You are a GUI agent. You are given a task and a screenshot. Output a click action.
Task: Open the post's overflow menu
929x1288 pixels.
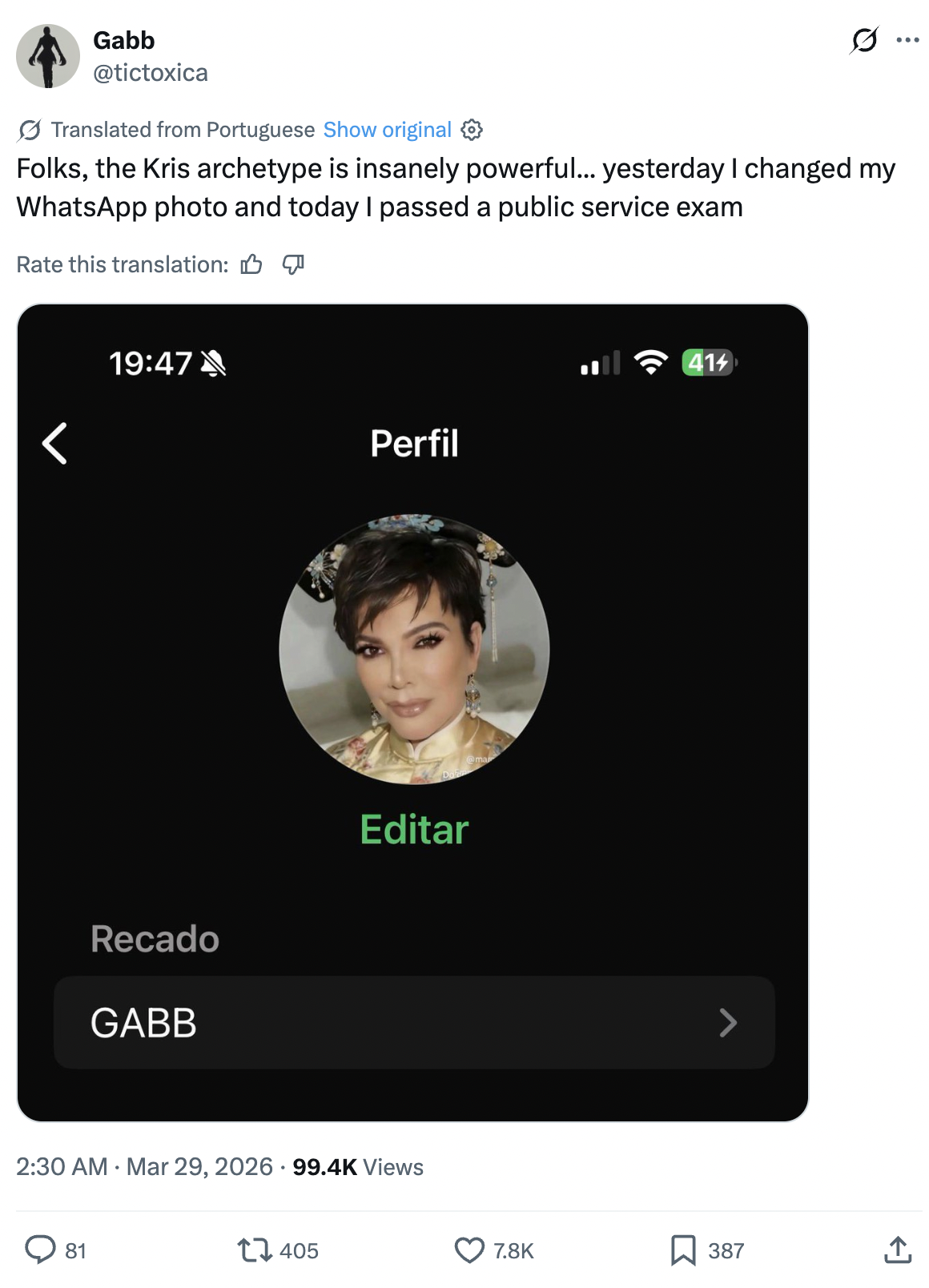(x=907, y=40)
